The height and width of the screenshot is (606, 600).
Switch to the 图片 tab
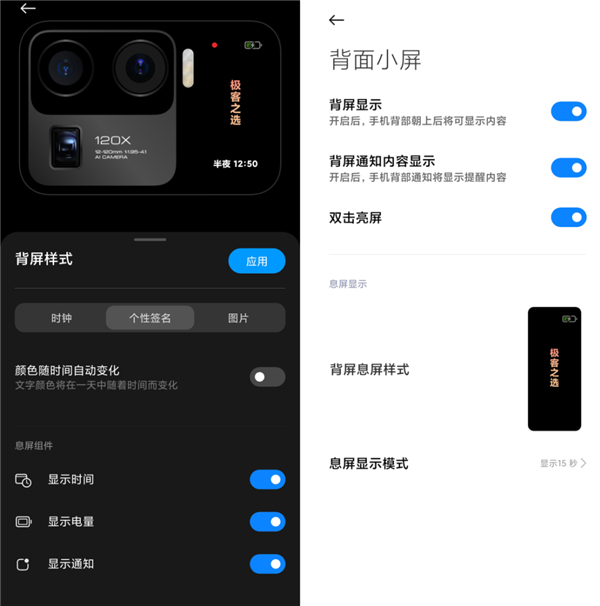click(238, 318)
